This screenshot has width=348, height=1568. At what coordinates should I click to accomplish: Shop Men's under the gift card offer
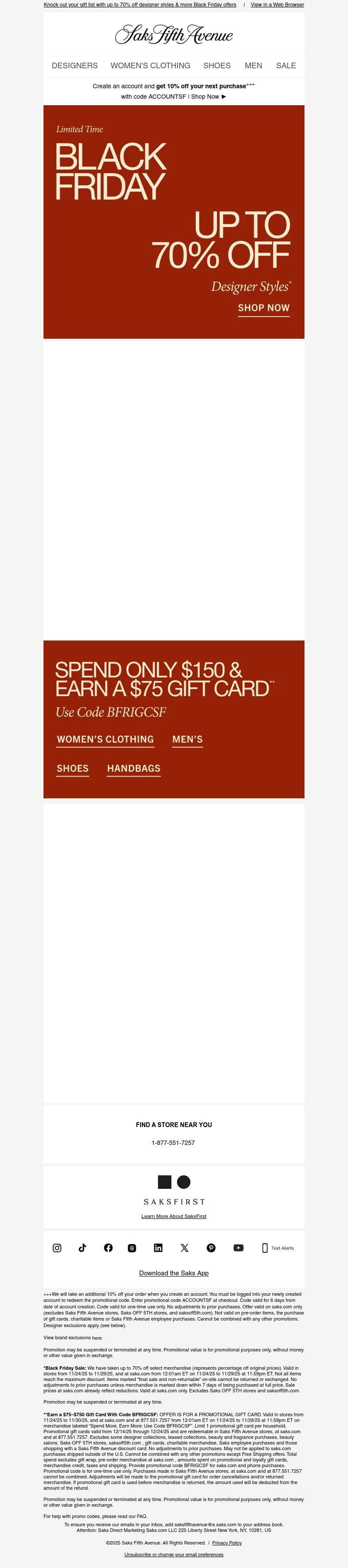click(187, 740)
